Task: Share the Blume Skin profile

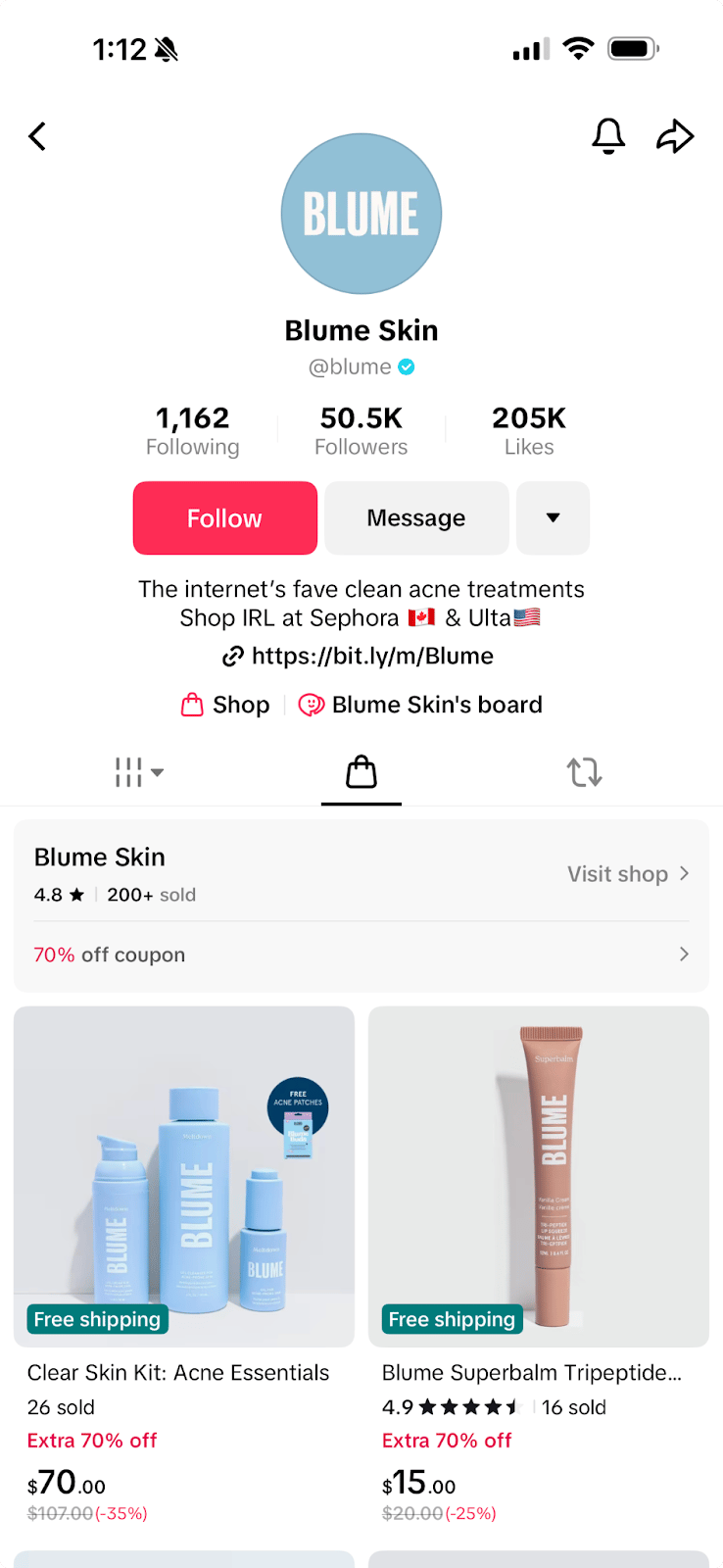Action: pyautogui.click(x=675, y=136)
